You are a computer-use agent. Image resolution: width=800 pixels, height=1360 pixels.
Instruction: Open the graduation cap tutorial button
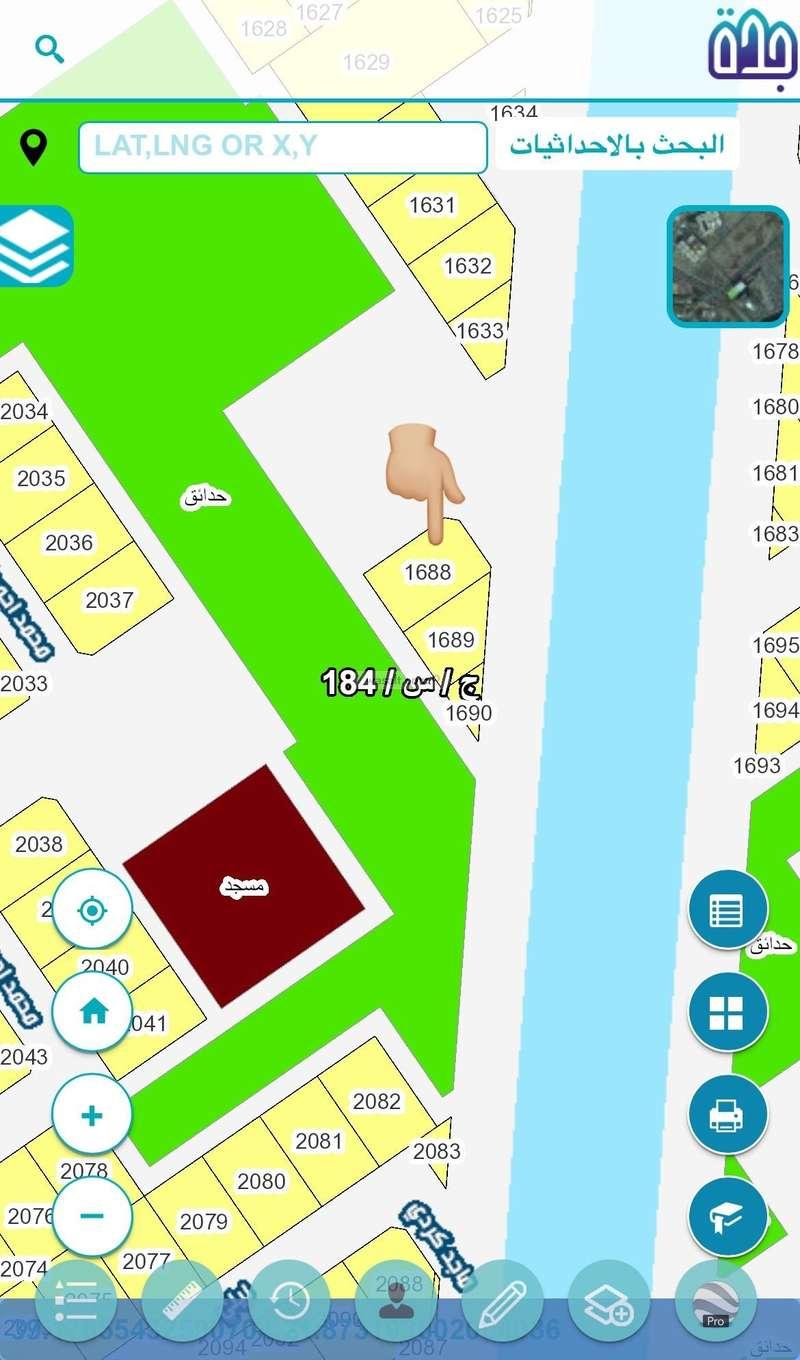point(728,1216)
